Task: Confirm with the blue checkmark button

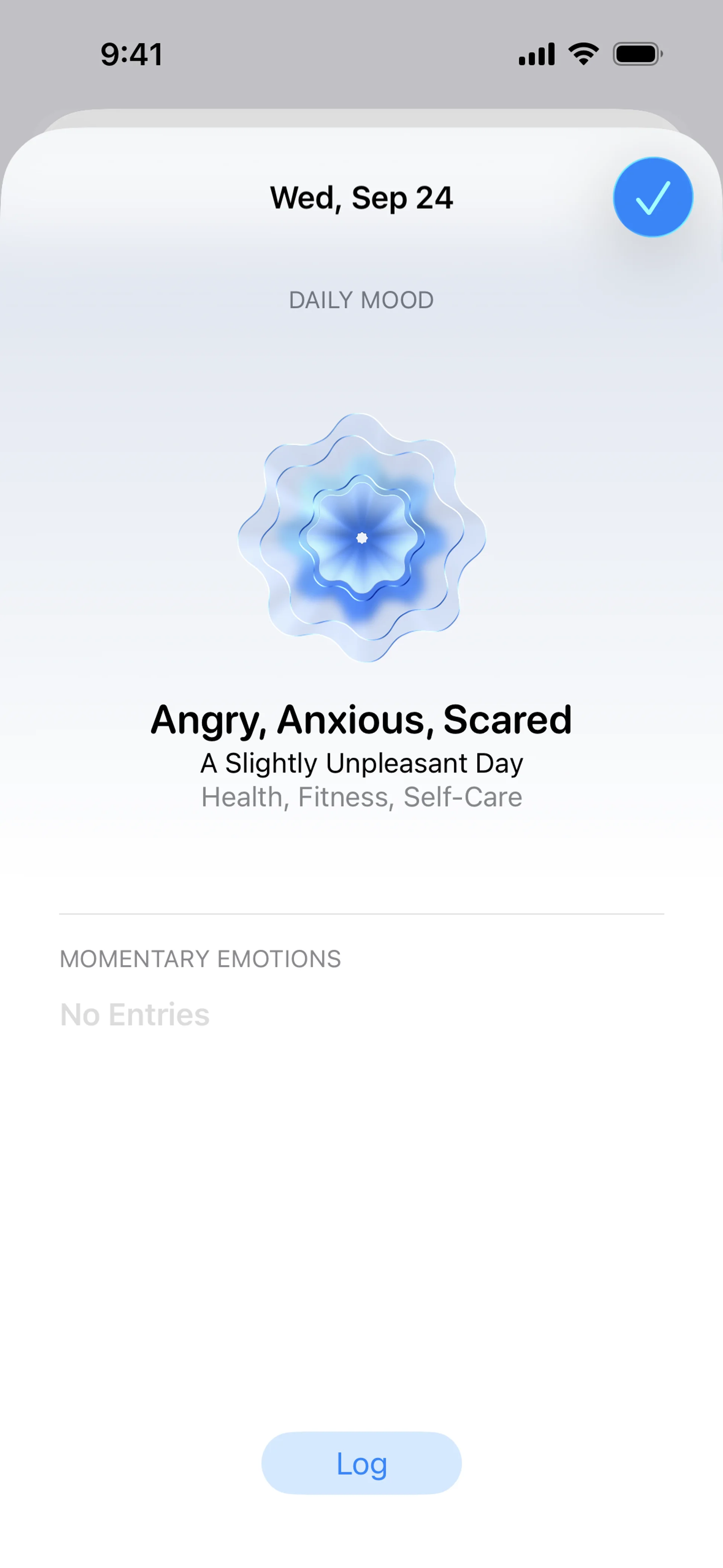Action: point(653,197)
